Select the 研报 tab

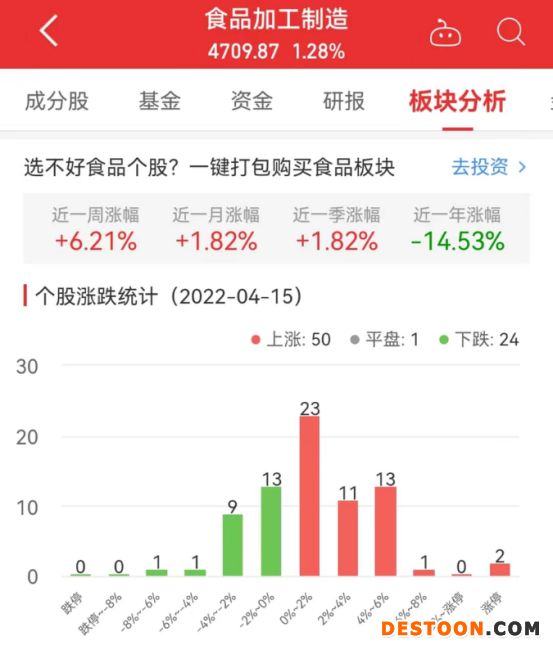[344, 101]
